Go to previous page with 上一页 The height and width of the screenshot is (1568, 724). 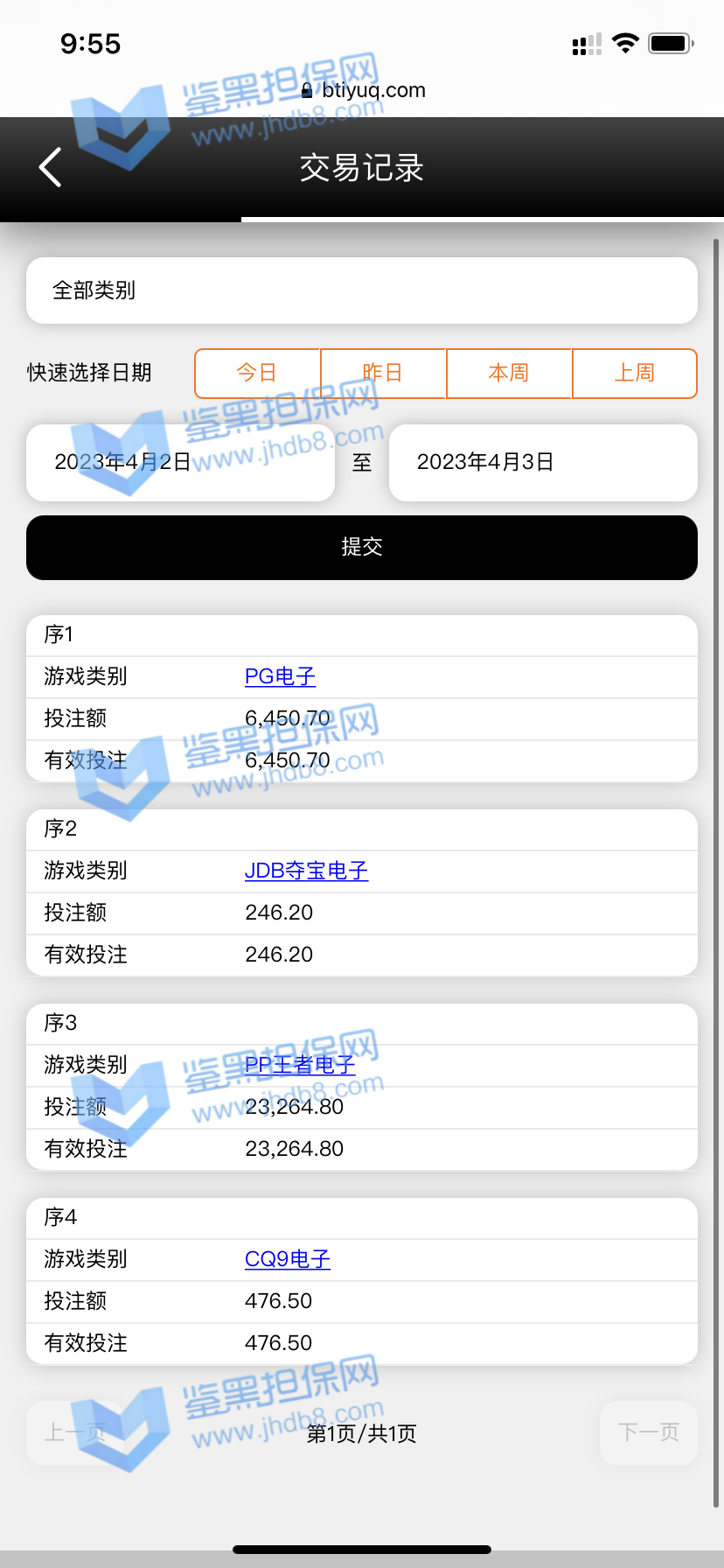[75, 1432]
